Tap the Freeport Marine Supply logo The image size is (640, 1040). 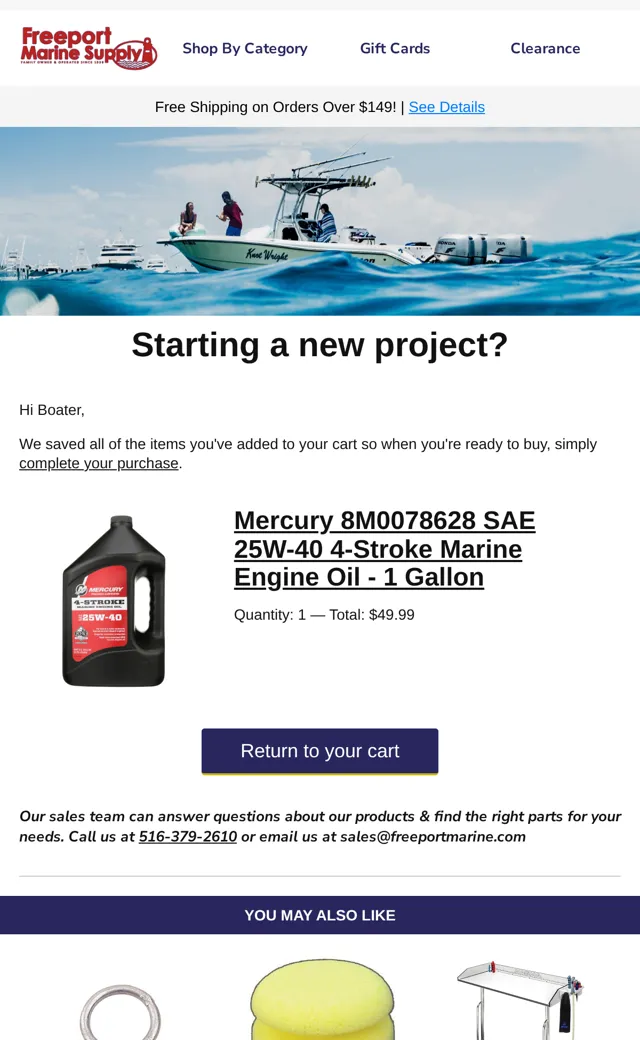point(89,48)
